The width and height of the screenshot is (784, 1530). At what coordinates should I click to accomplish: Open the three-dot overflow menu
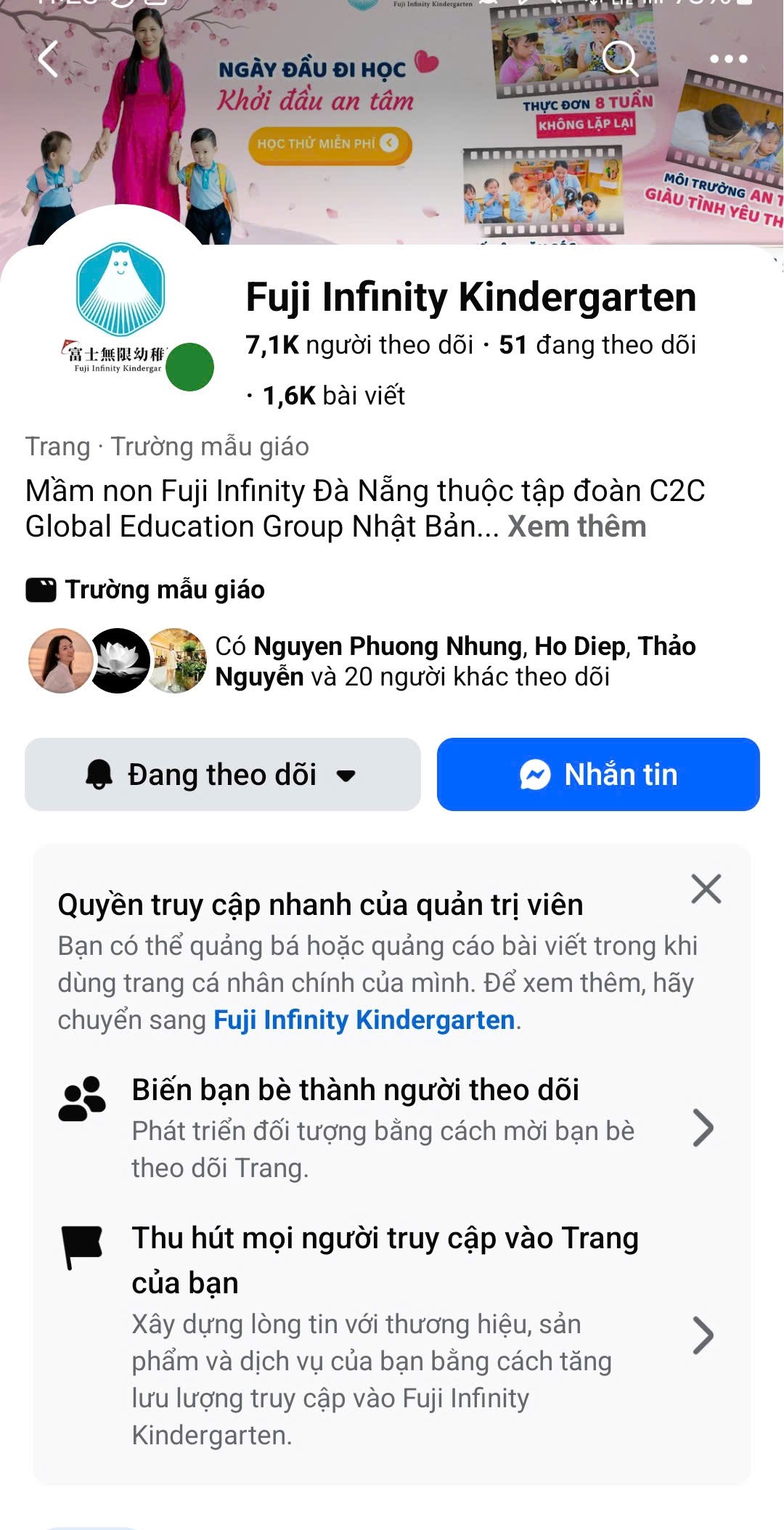coord(728,59)
